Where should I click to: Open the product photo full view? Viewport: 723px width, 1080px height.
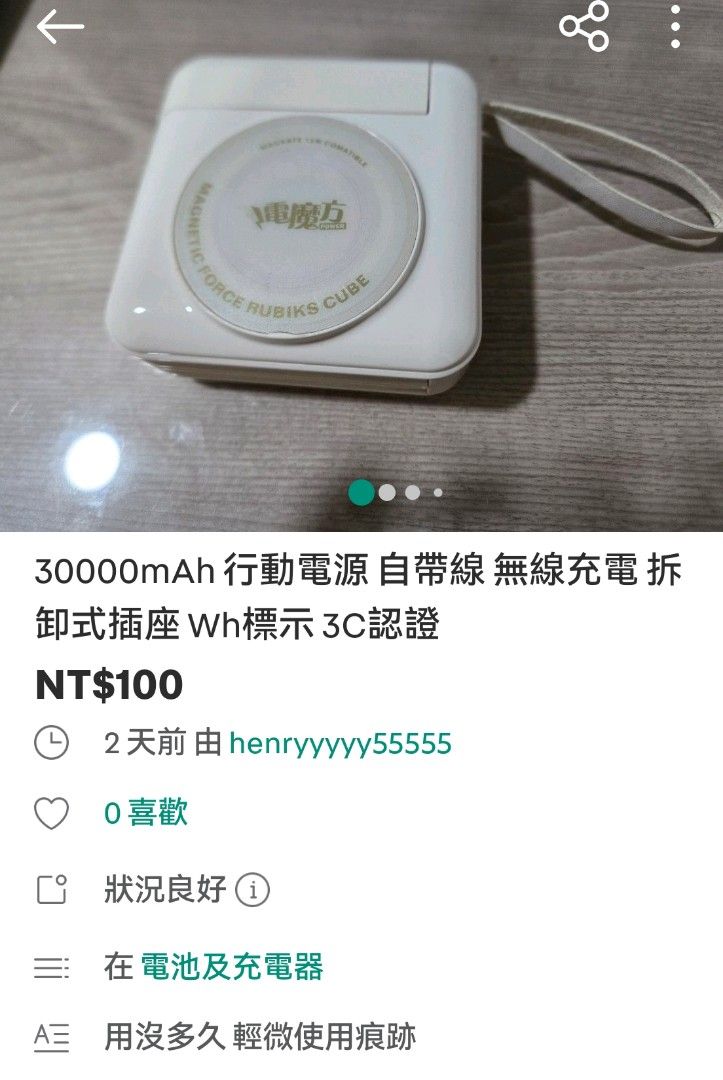click(362, 265)
